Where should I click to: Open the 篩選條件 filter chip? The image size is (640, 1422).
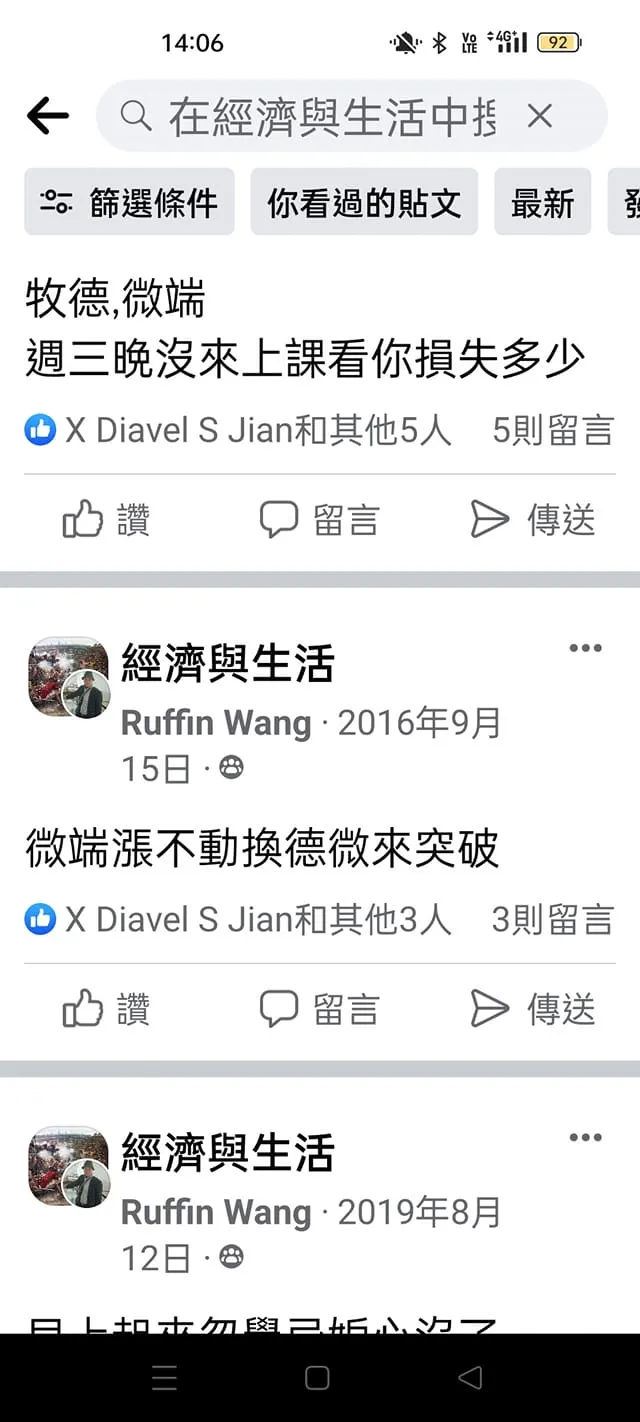tap(129, 203)
